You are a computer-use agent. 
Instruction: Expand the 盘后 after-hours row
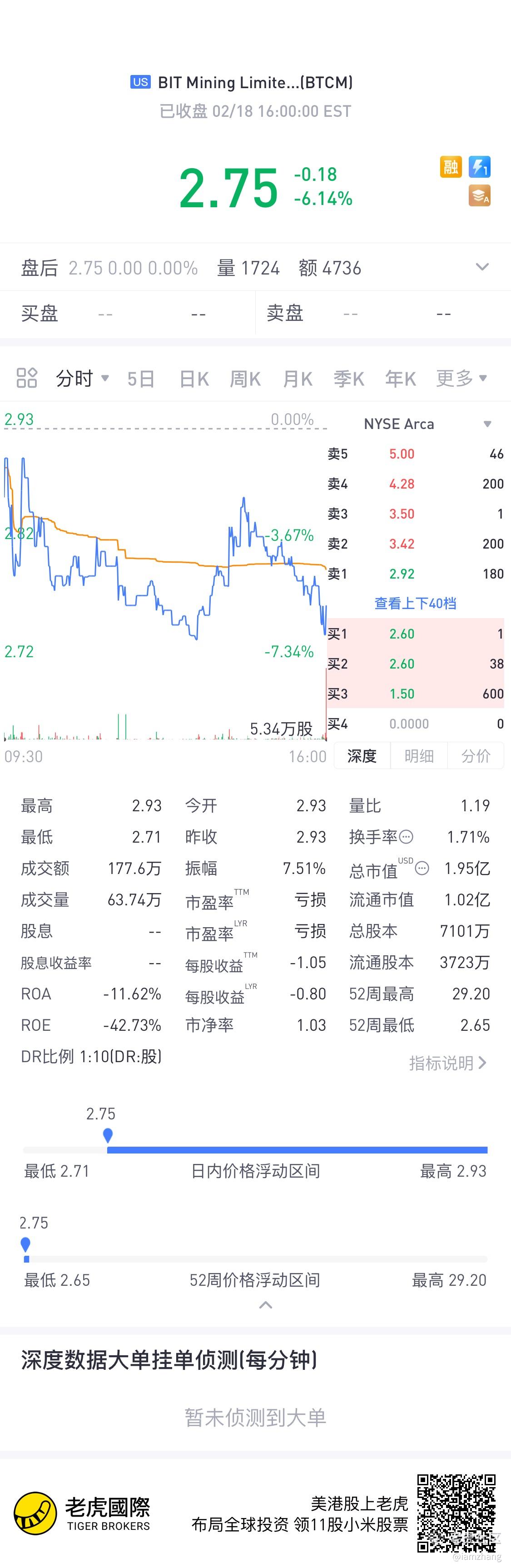482,267
